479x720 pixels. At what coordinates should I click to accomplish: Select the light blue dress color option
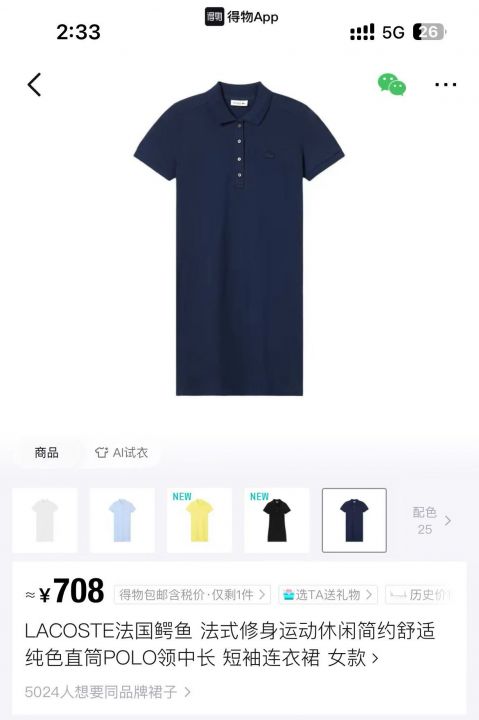(122, 520)
